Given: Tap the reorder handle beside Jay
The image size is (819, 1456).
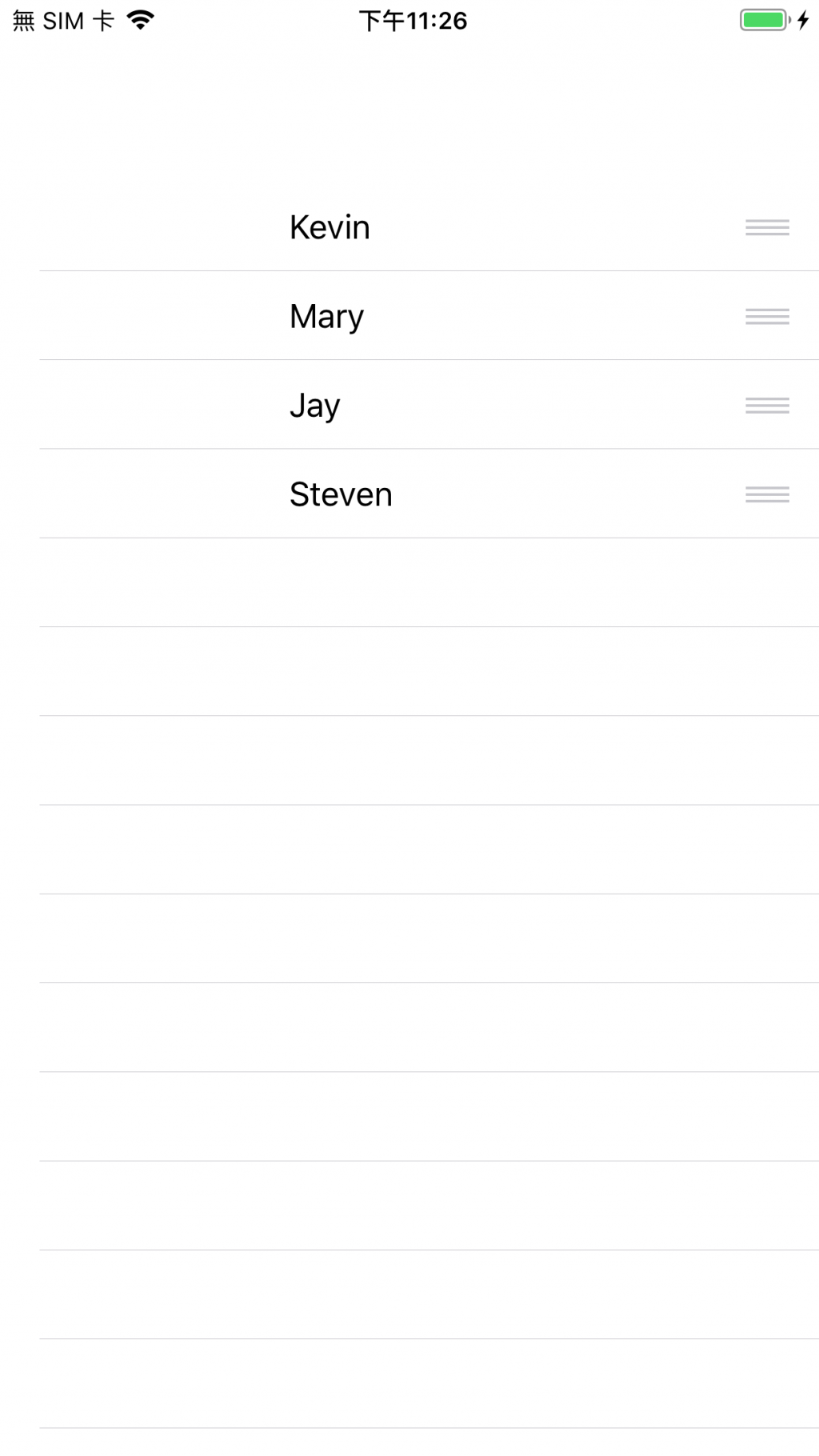Looking at the screenshot, I should pos(767,406).
